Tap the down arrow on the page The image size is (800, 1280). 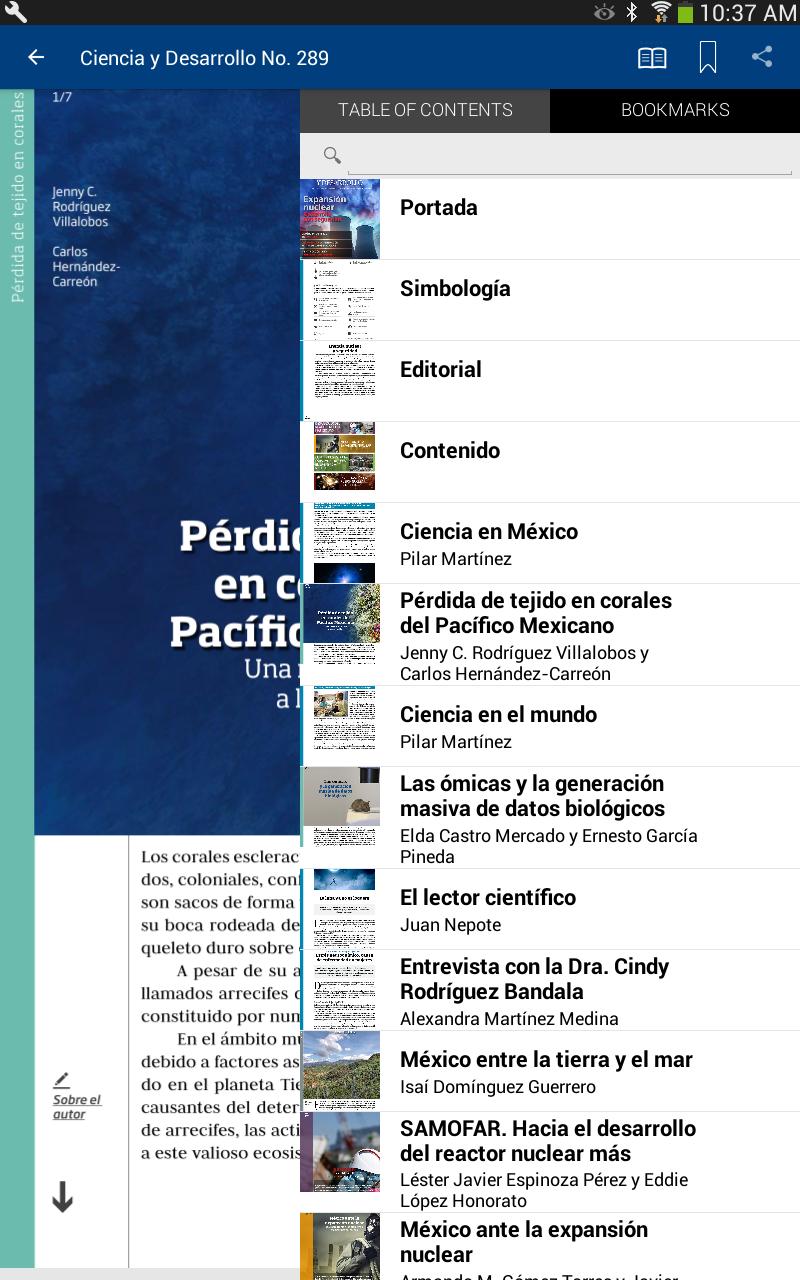62,1196
